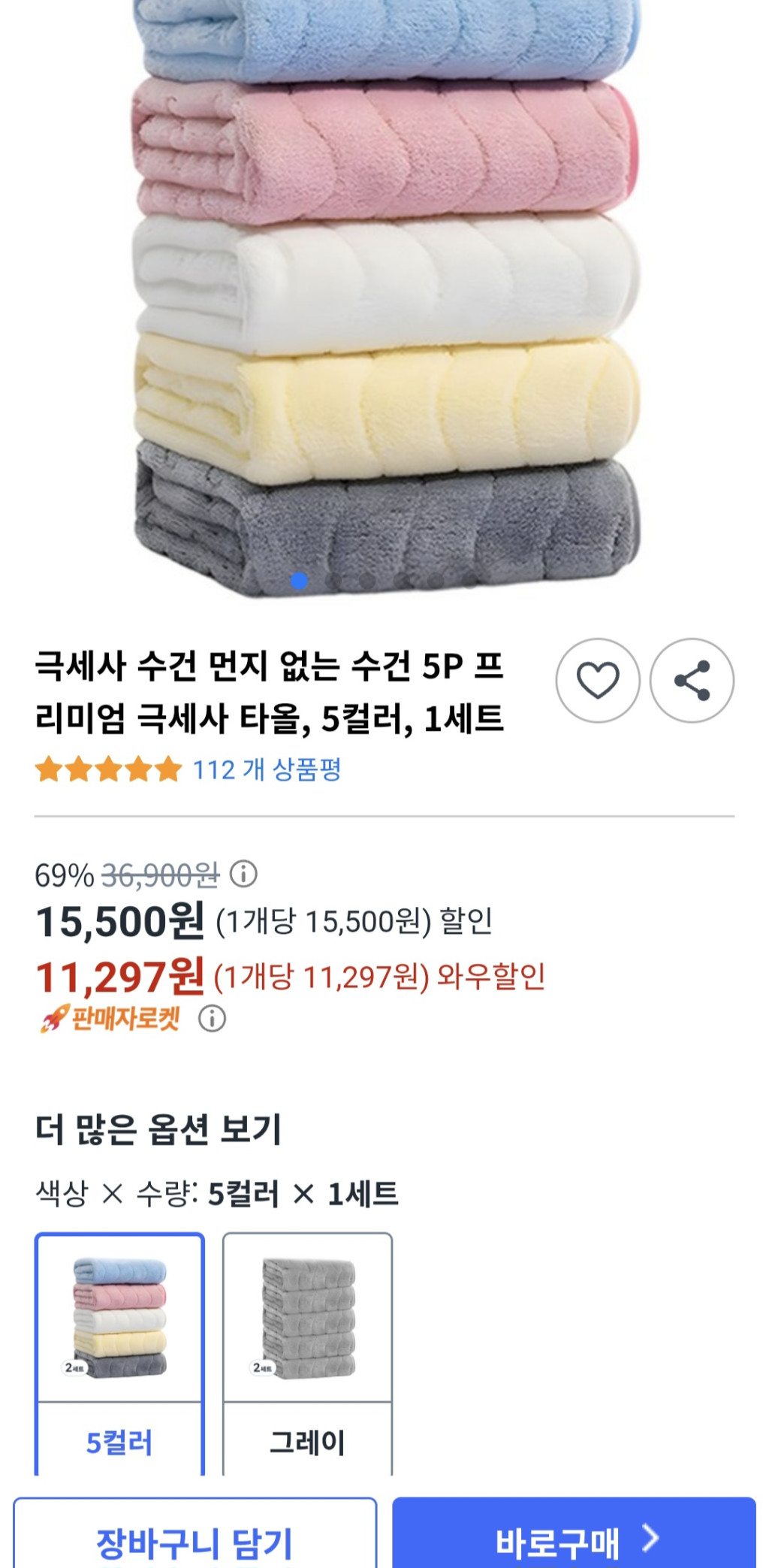Open seller rocket delivery info icon
769x1568 pixels.
point(212,1019)
